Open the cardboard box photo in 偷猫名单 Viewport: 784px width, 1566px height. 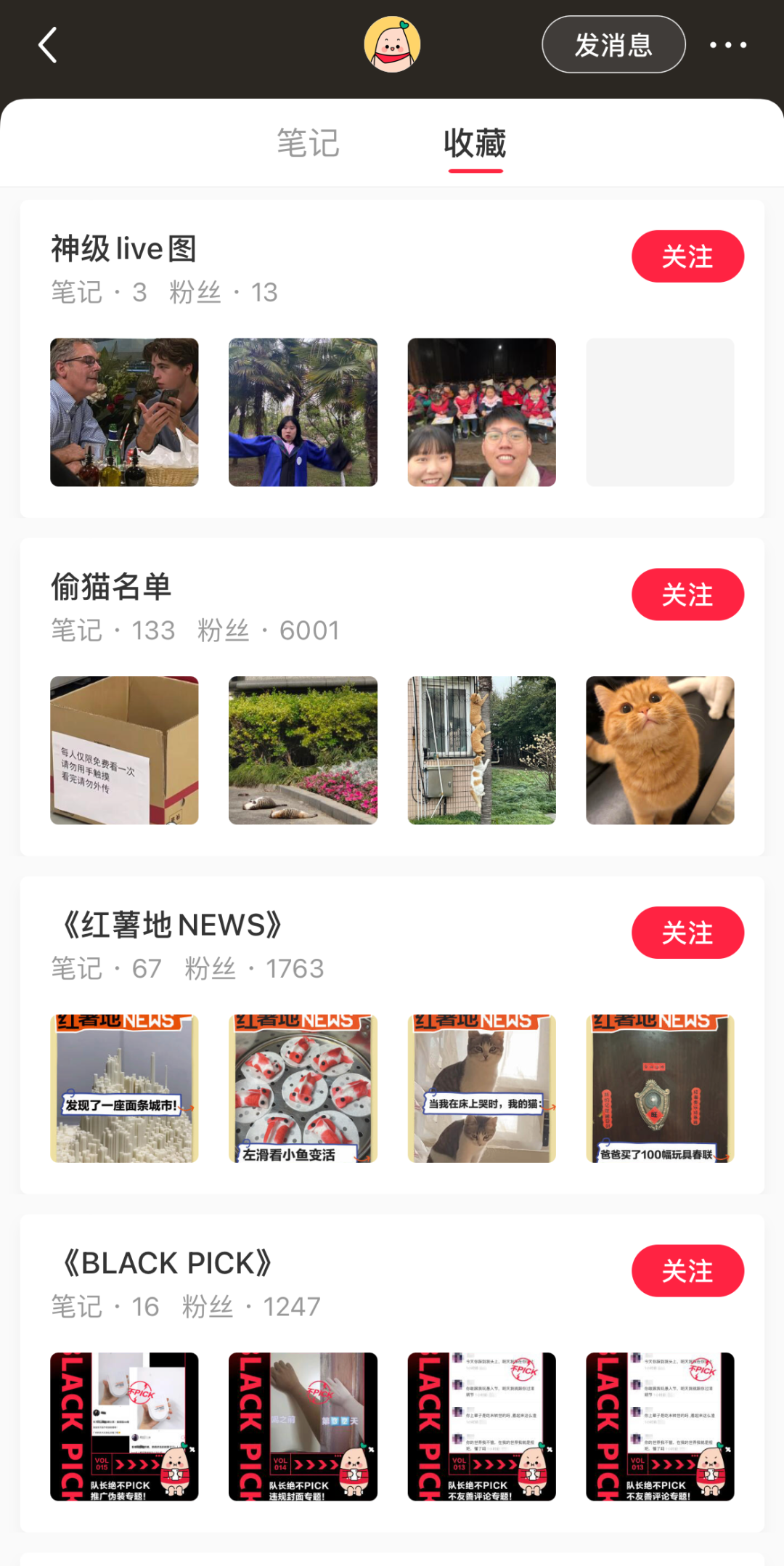(x=124, y=750)
